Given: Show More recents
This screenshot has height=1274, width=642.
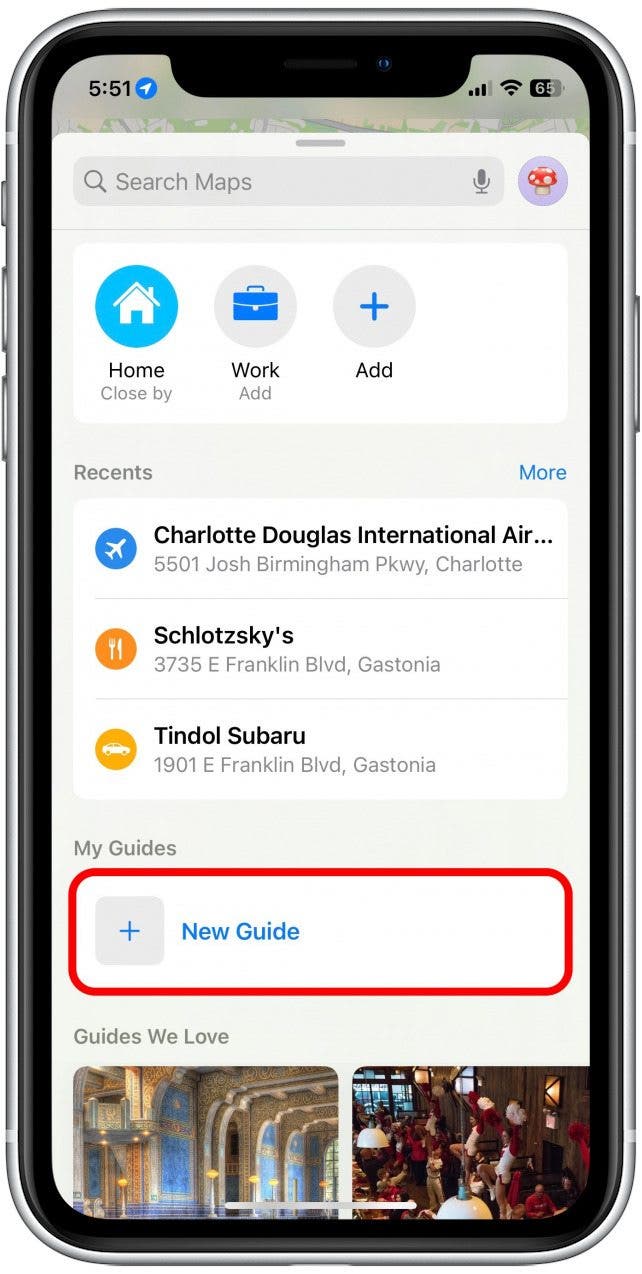Looking at the screenshot, I should click(542, 472).
